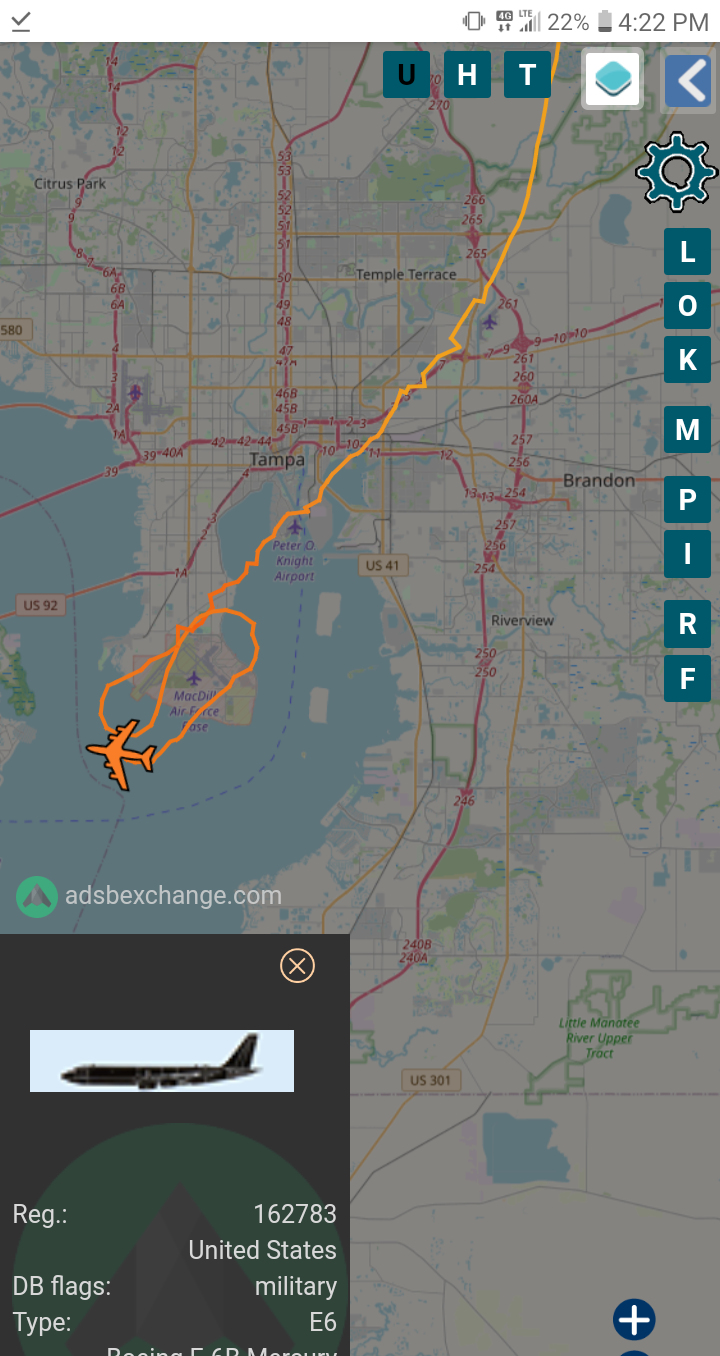Open the settings gear

(677, 171)
